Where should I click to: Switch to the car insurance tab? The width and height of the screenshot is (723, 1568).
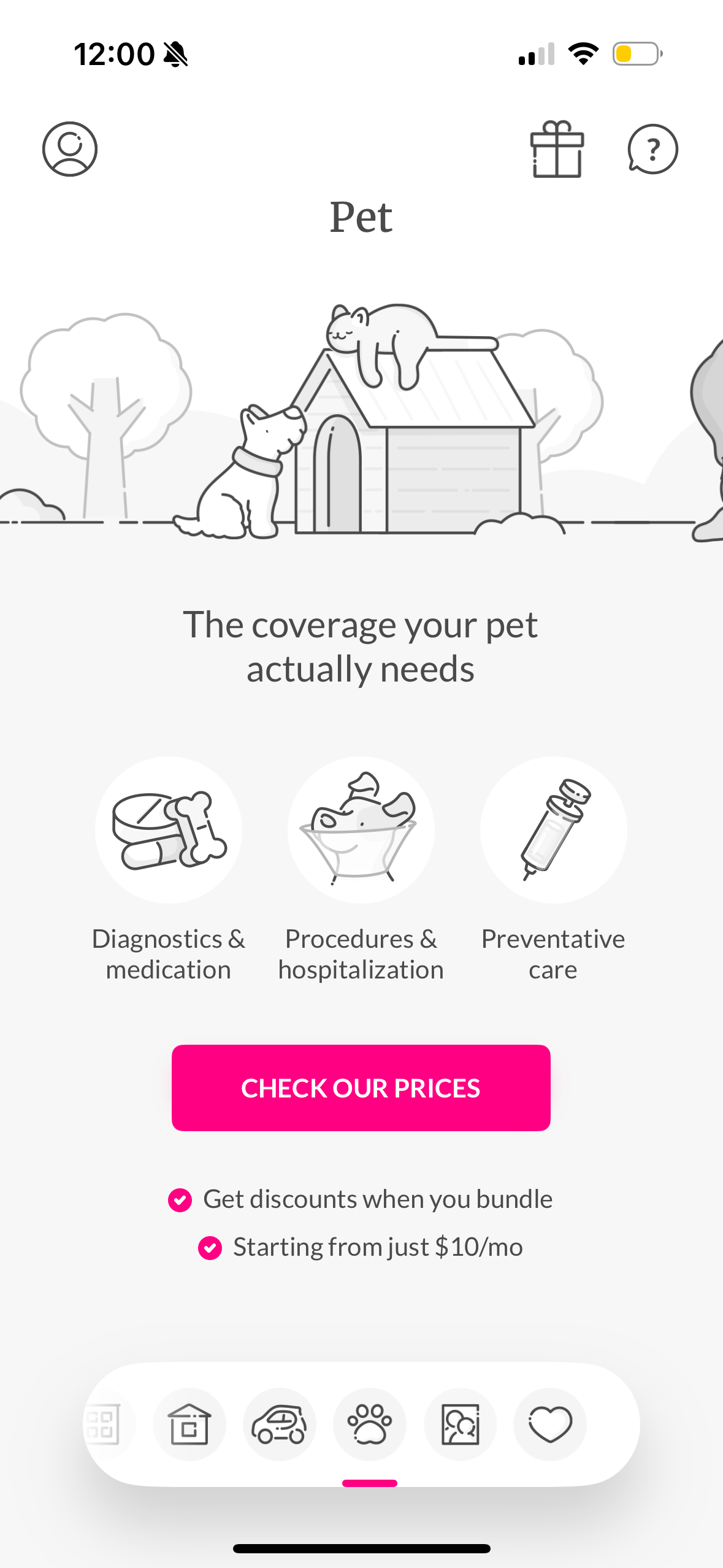coord(280,1424)
